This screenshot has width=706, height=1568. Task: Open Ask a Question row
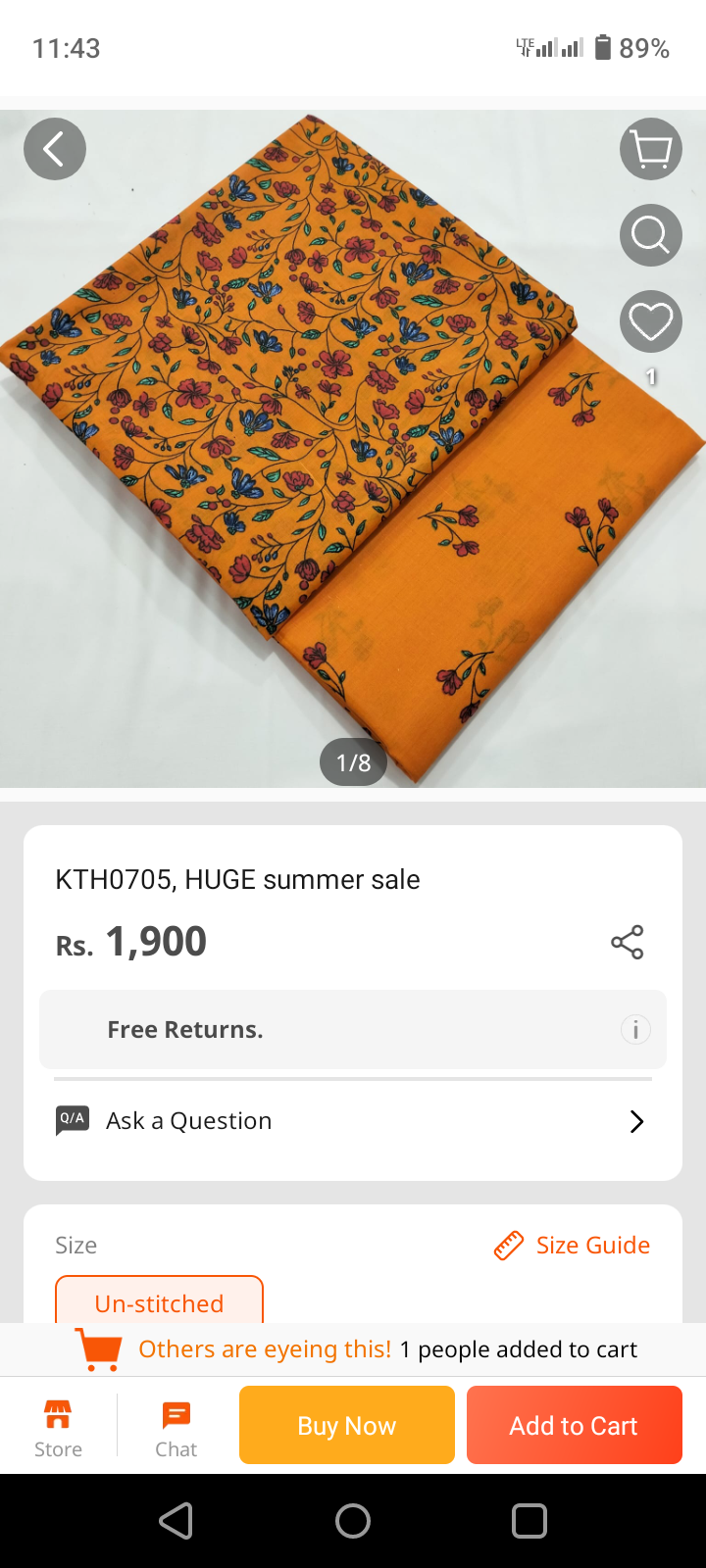pyautogui.click(x=353, y=1121)
